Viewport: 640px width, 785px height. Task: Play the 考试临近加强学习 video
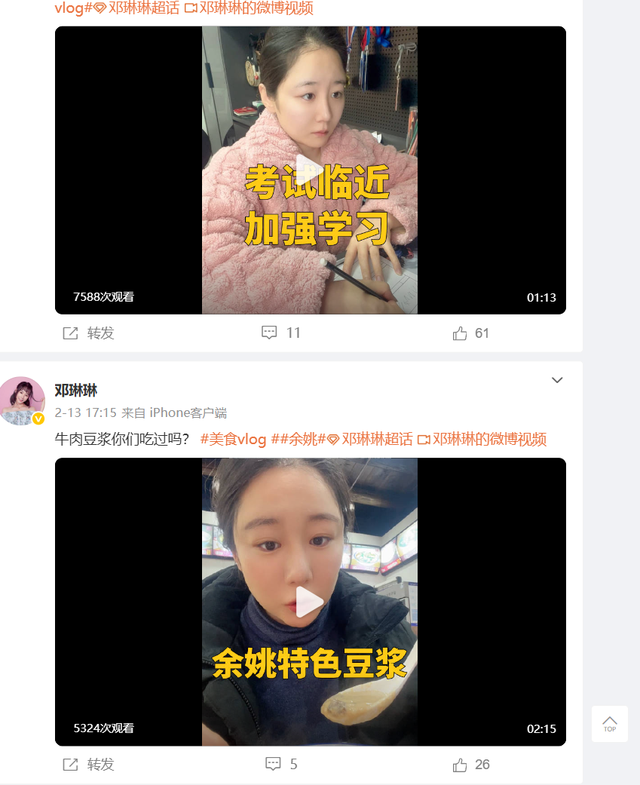(310, 171)
